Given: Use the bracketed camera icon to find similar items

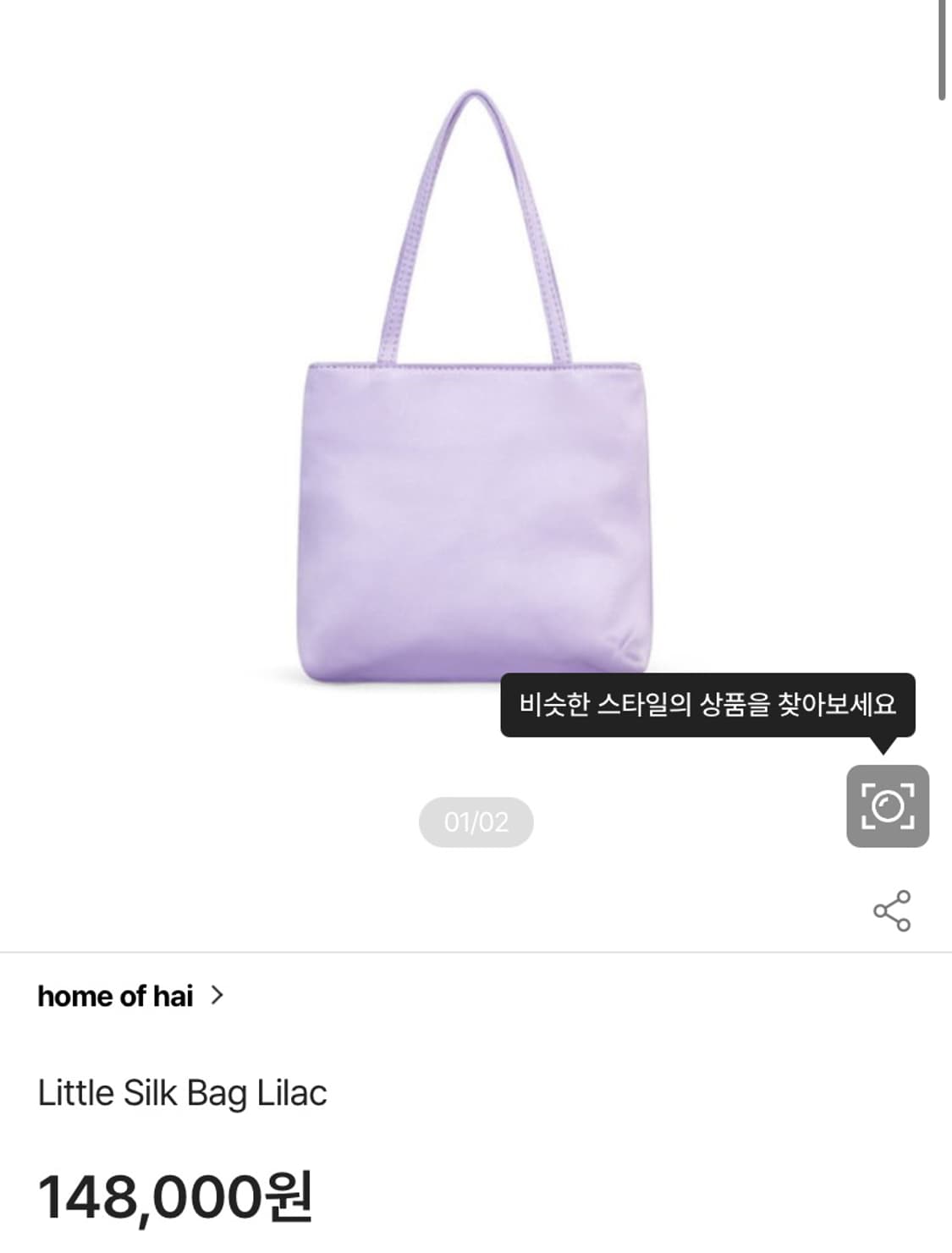Looking at the screenshot, I should pyautogui.click(x=888, y=805).
